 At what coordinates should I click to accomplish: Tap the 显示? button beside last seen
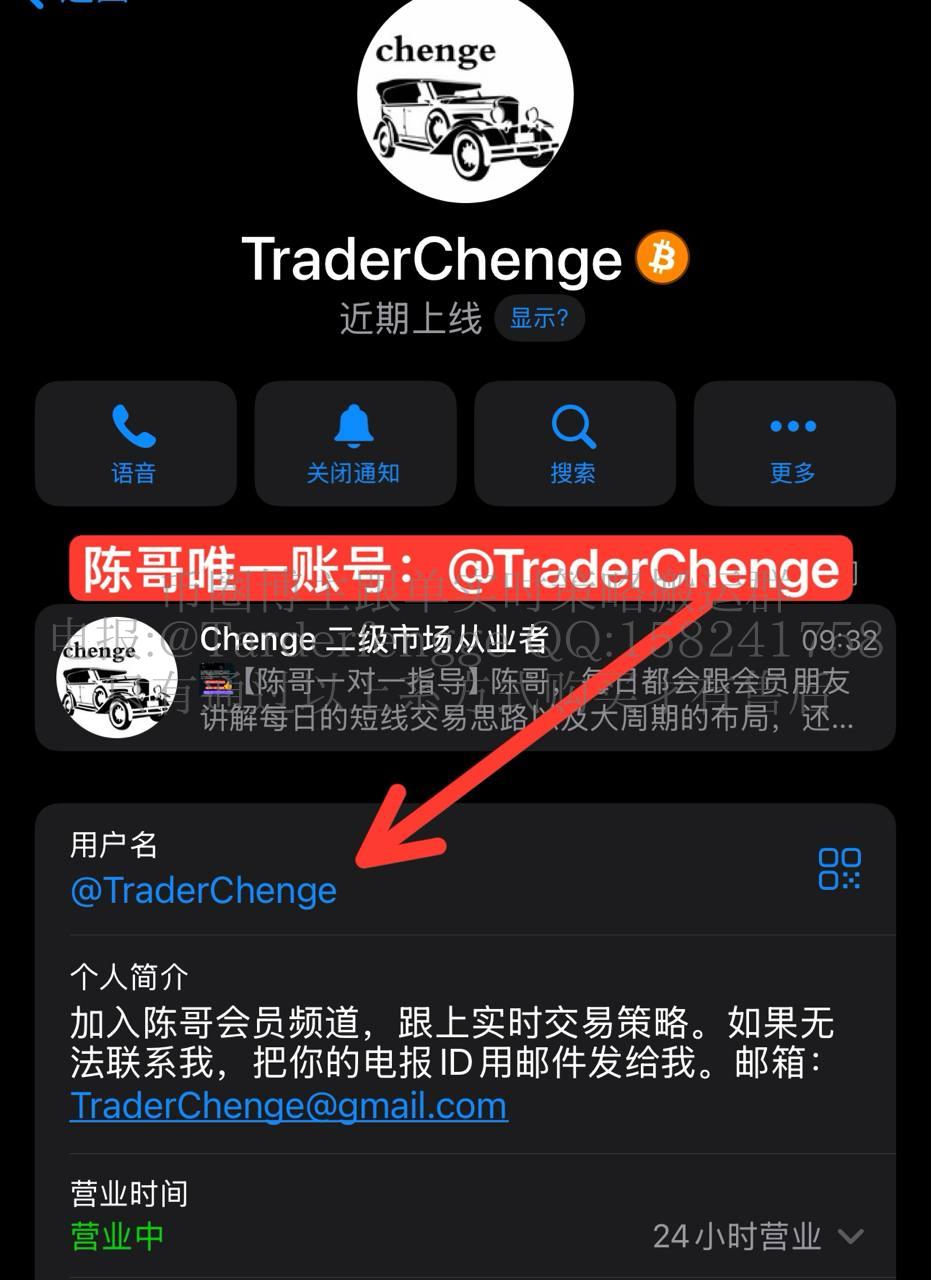pos(539,319)
